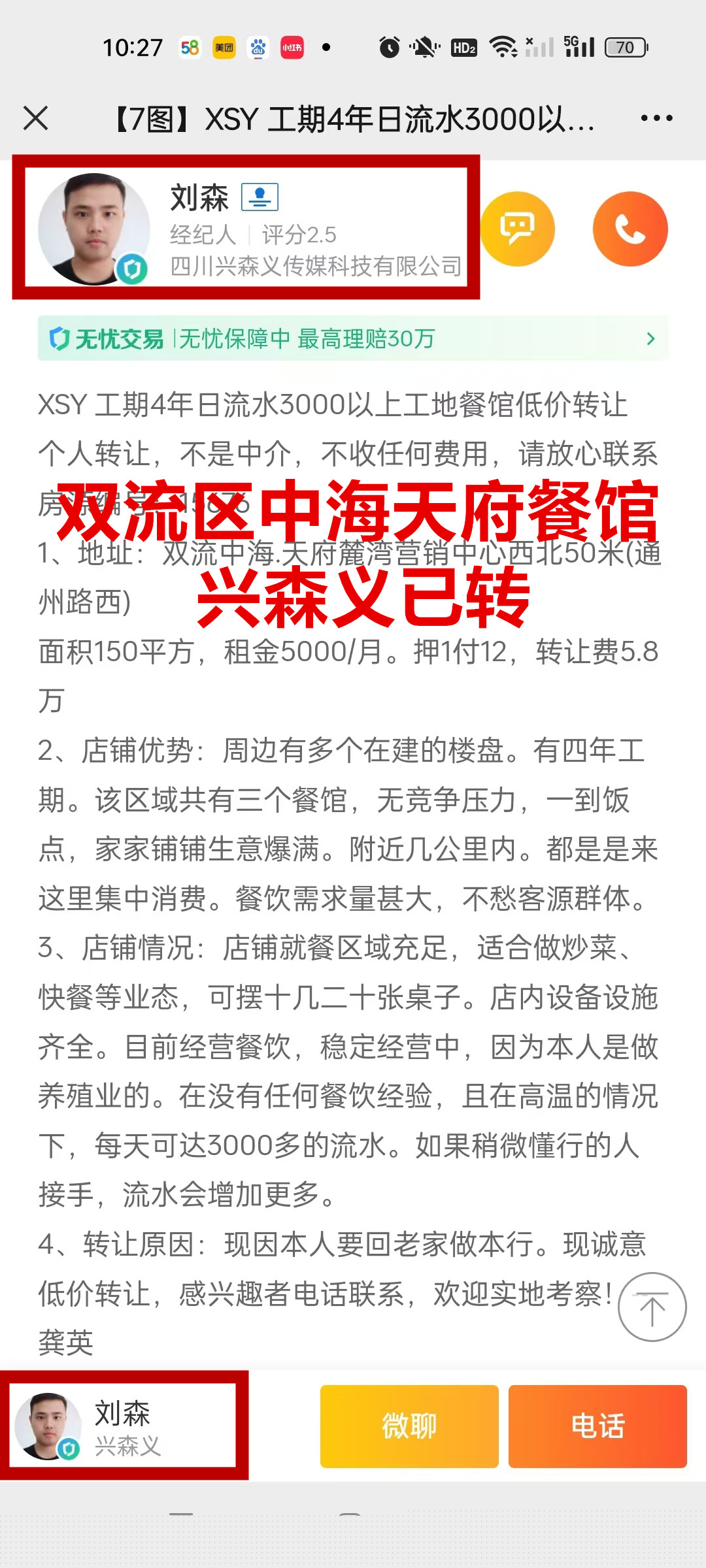
Task: Tap the 电话 button at the bottom
Action: click(597, 1426)
